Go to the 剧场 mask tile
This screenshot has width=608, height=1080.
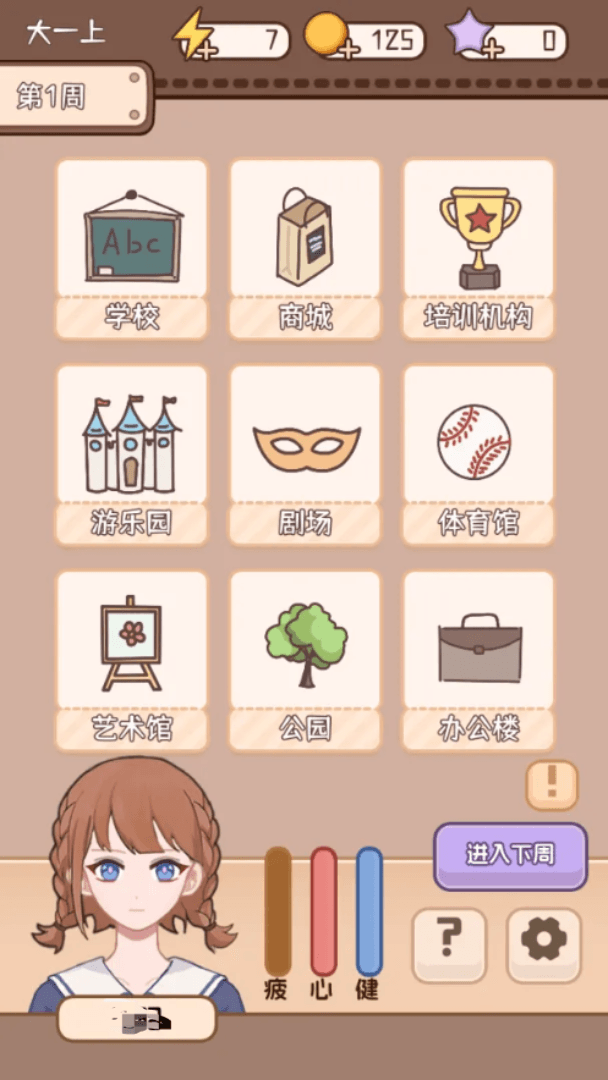[x=305, y=454]
